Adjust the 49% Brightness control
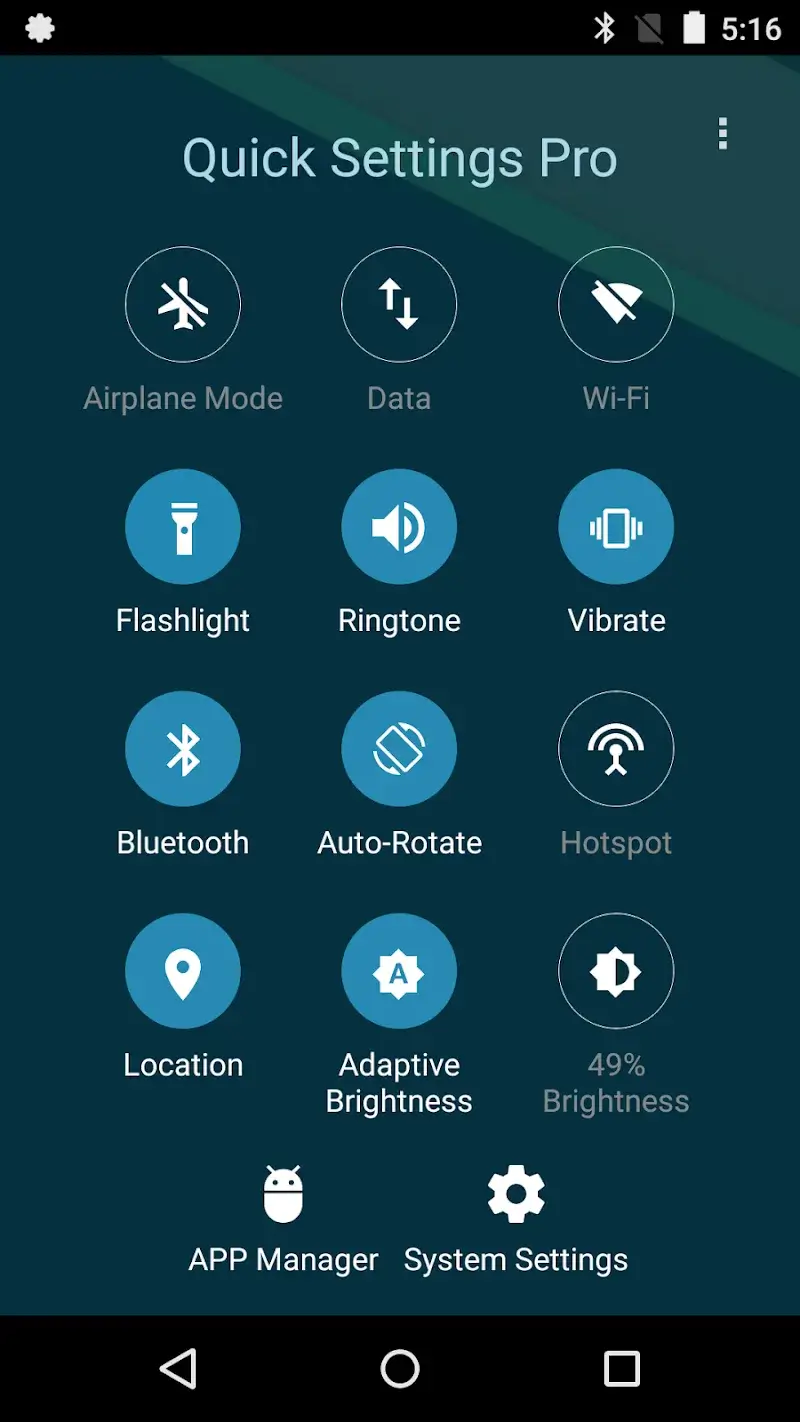This screenshot has width=800, height=1422. 616,970
